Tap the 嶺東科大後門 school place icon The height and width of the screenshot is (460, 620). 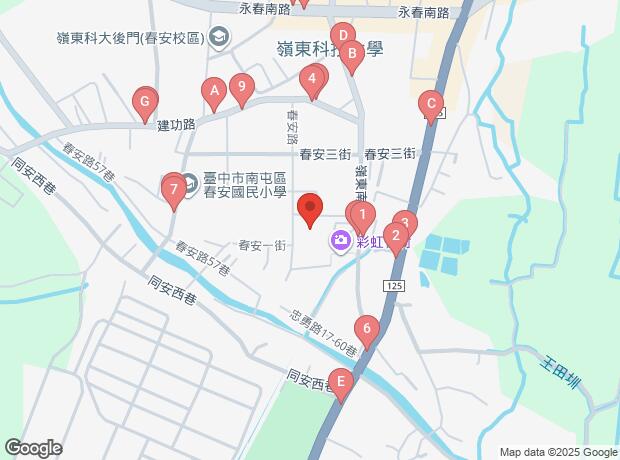[219, 38]
